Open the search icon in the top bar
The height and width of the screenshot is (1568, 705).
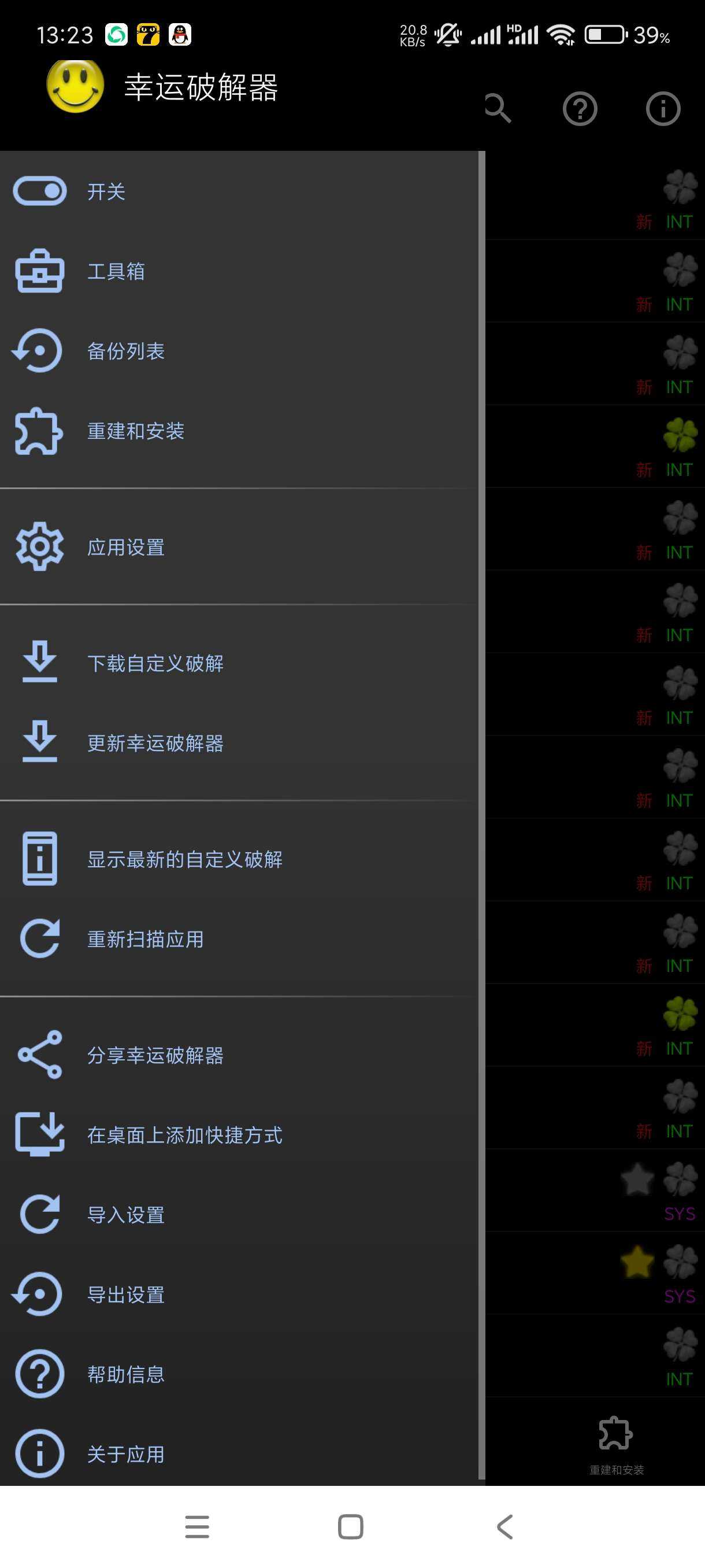click(x=498, y=109)
